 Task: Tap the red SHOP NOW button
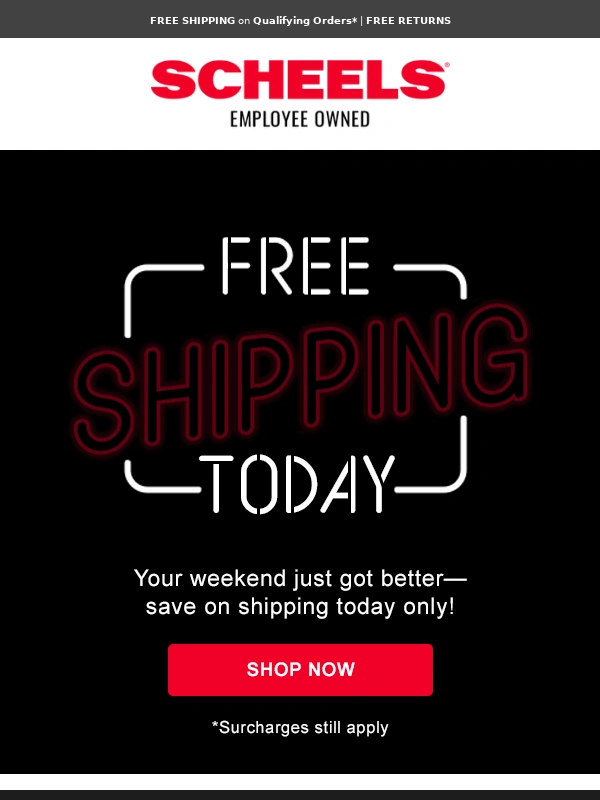(300, 669)
